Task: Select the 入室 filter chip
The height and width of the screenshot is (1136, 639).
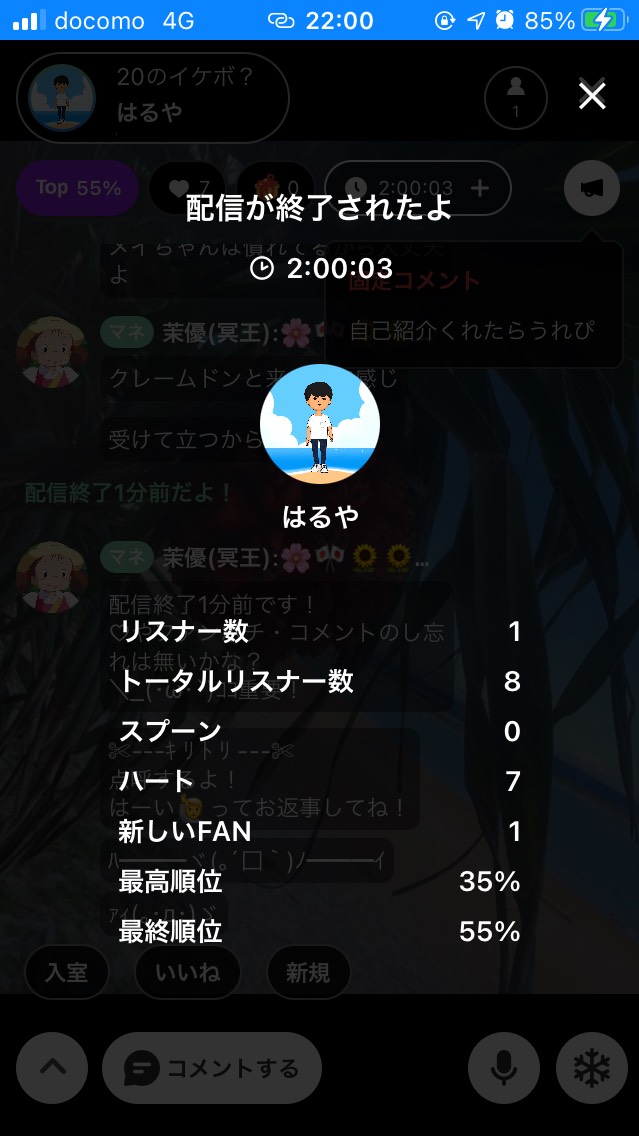Action: pyautogui.click(x=66, y=972)
